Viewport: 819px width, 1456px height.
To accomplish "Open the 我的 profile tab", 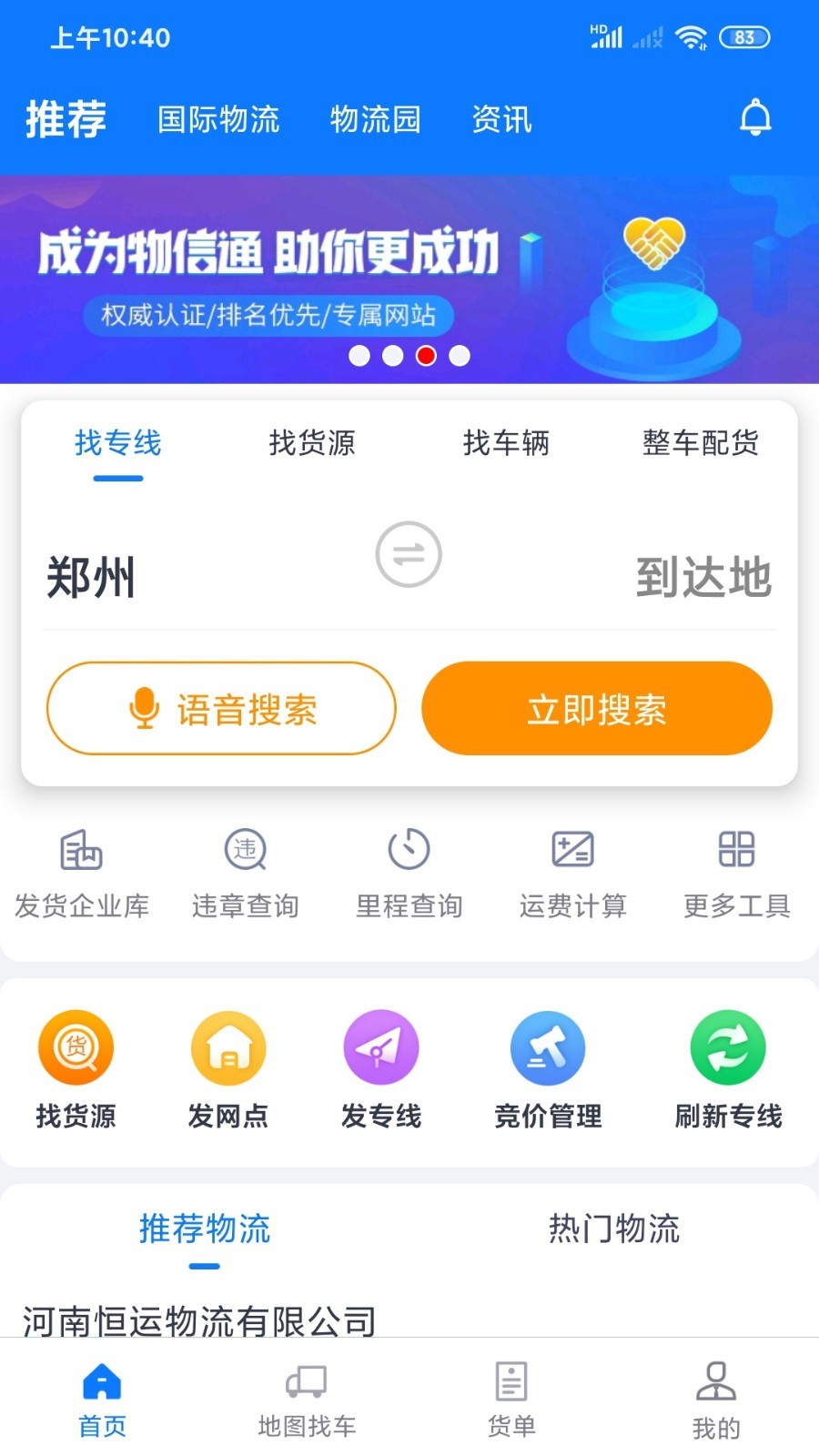I will [x=716, y=1400].
